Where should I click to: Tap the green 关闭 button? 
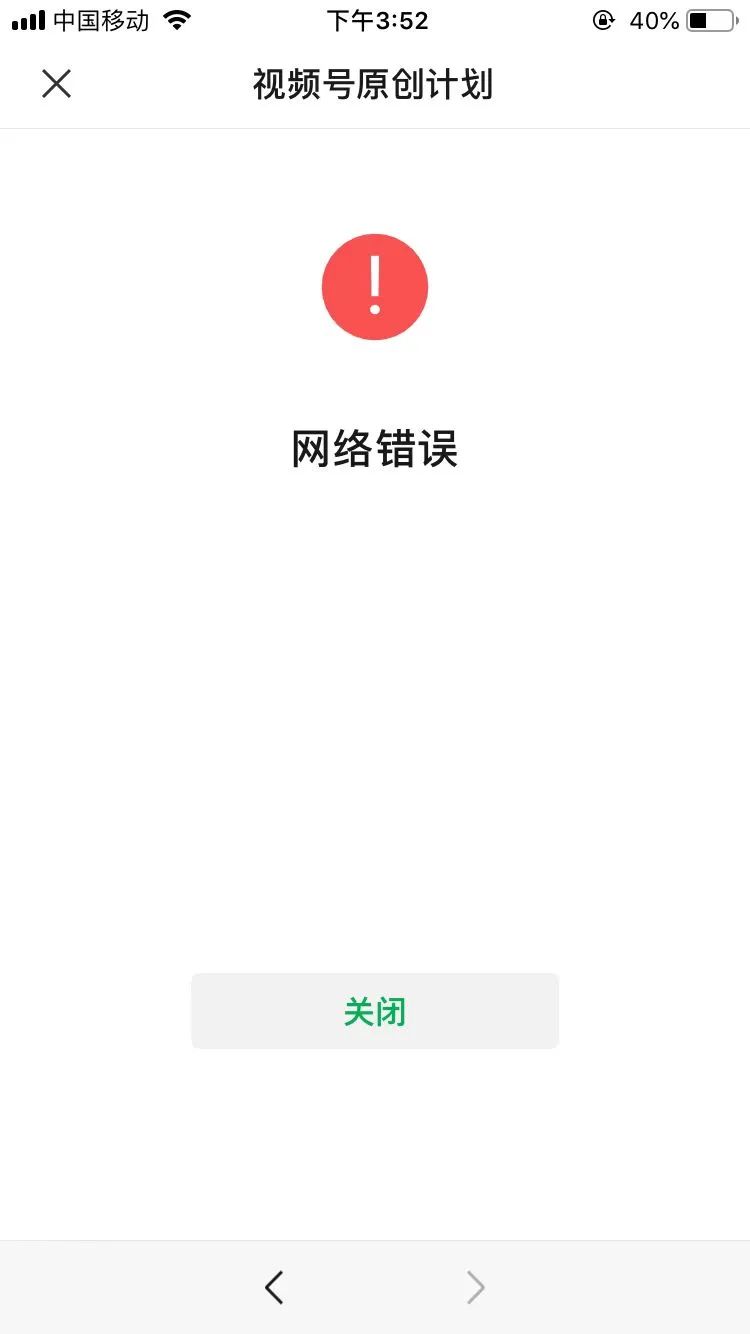coord(375,1011)
